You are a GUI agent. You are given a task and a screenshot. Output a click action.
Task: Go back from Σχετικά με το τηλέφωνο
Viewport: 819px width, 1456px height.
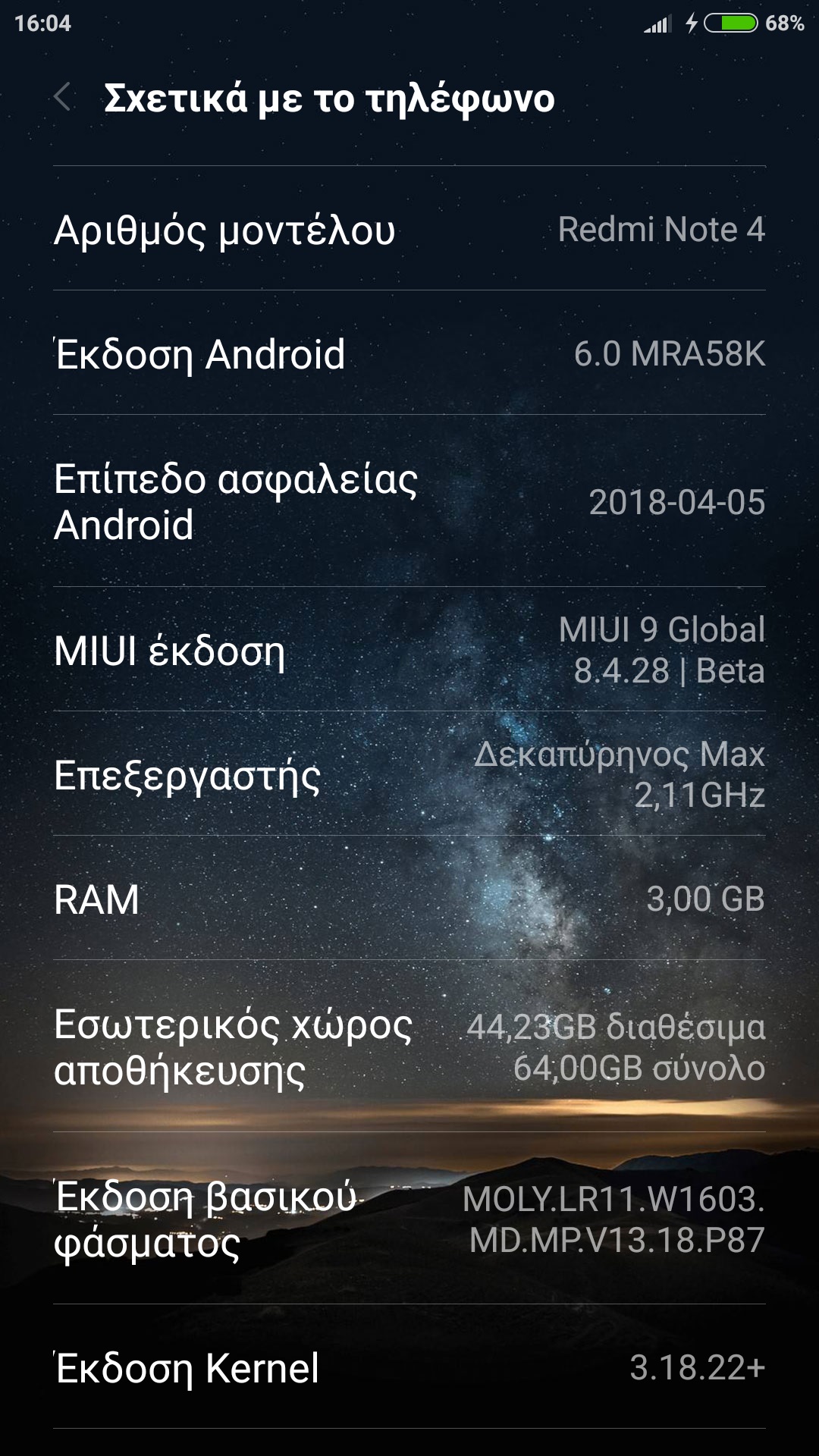click(64, 98)
